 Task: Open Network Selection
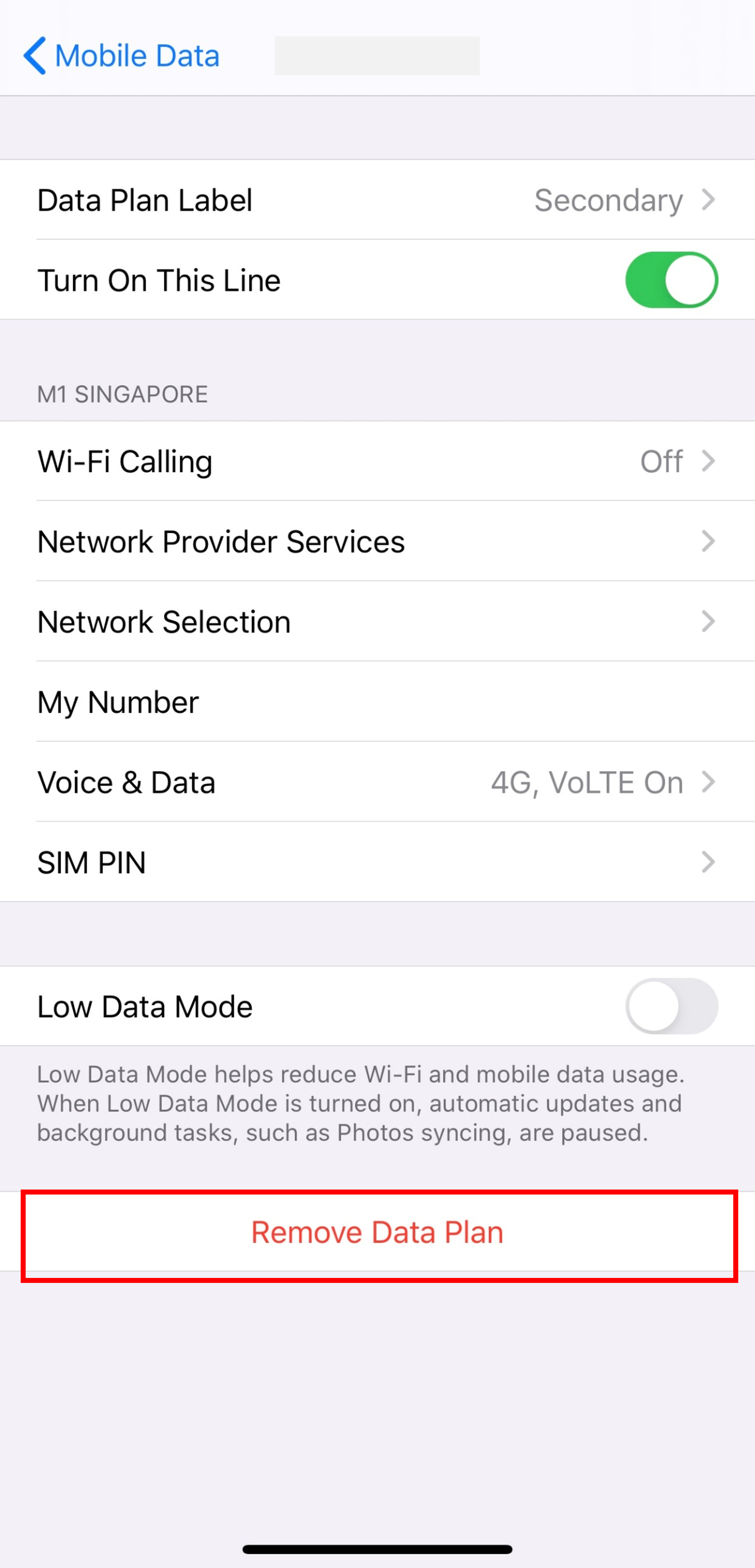click(377, 622)
